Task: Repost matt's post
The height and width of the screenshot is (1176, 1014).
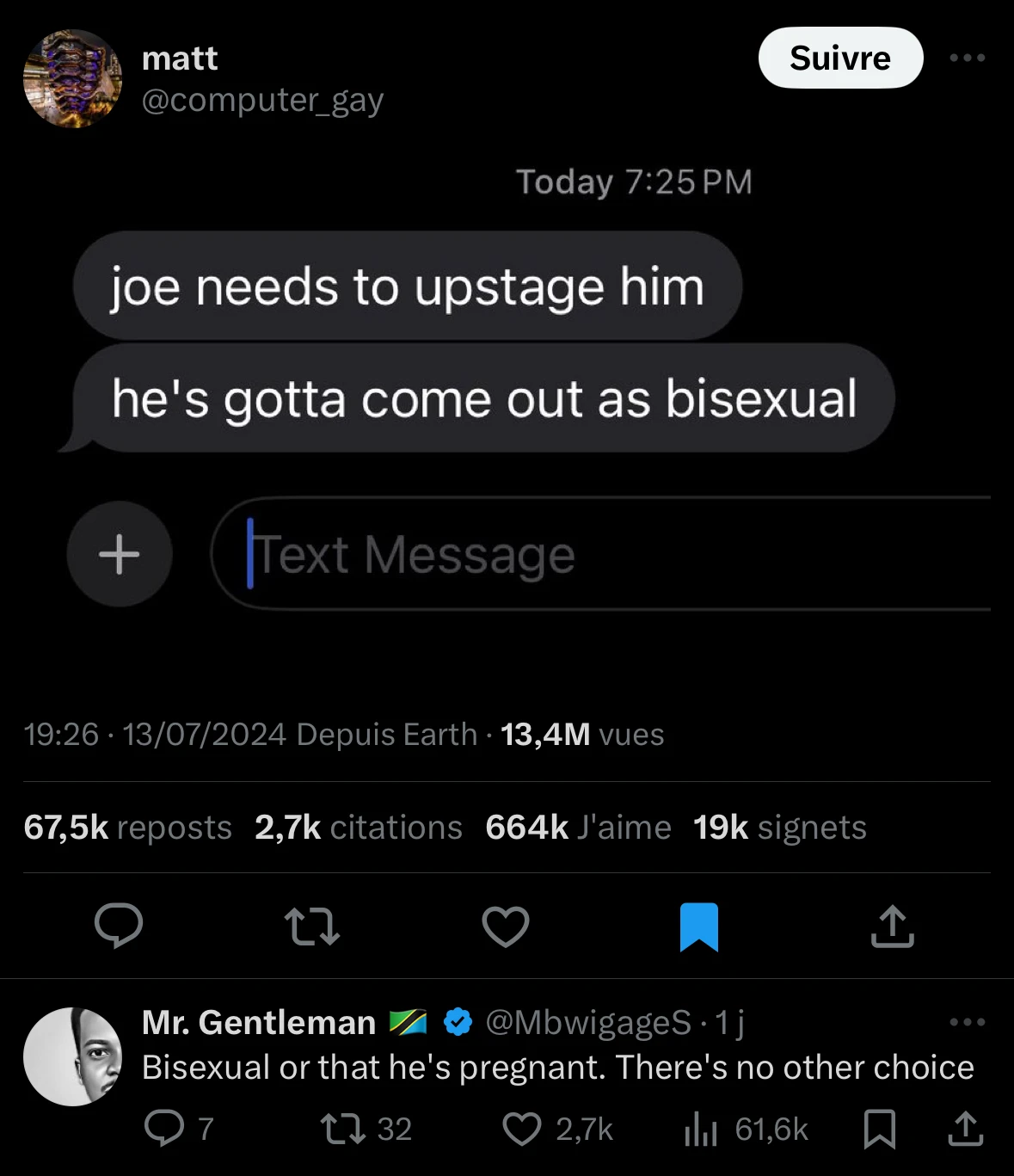Action: click(311, 926)
